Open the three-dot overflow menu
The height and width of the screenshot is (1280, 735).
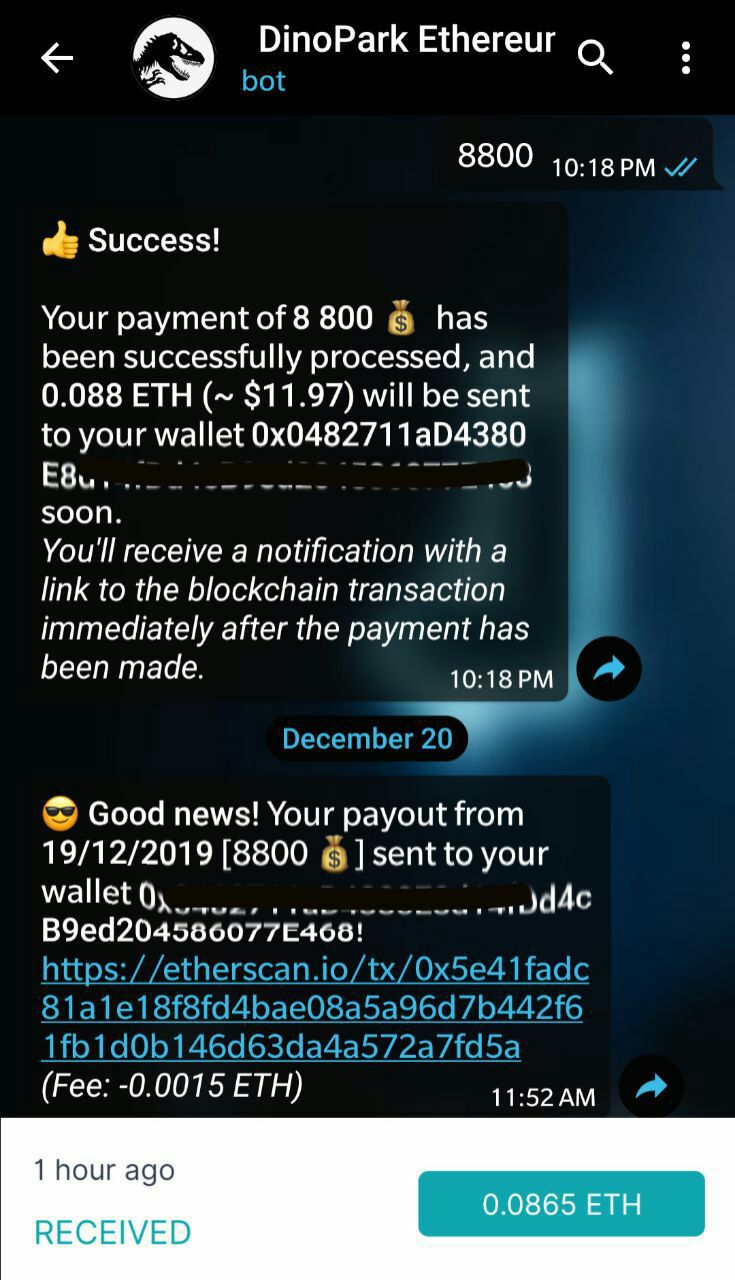685,59
